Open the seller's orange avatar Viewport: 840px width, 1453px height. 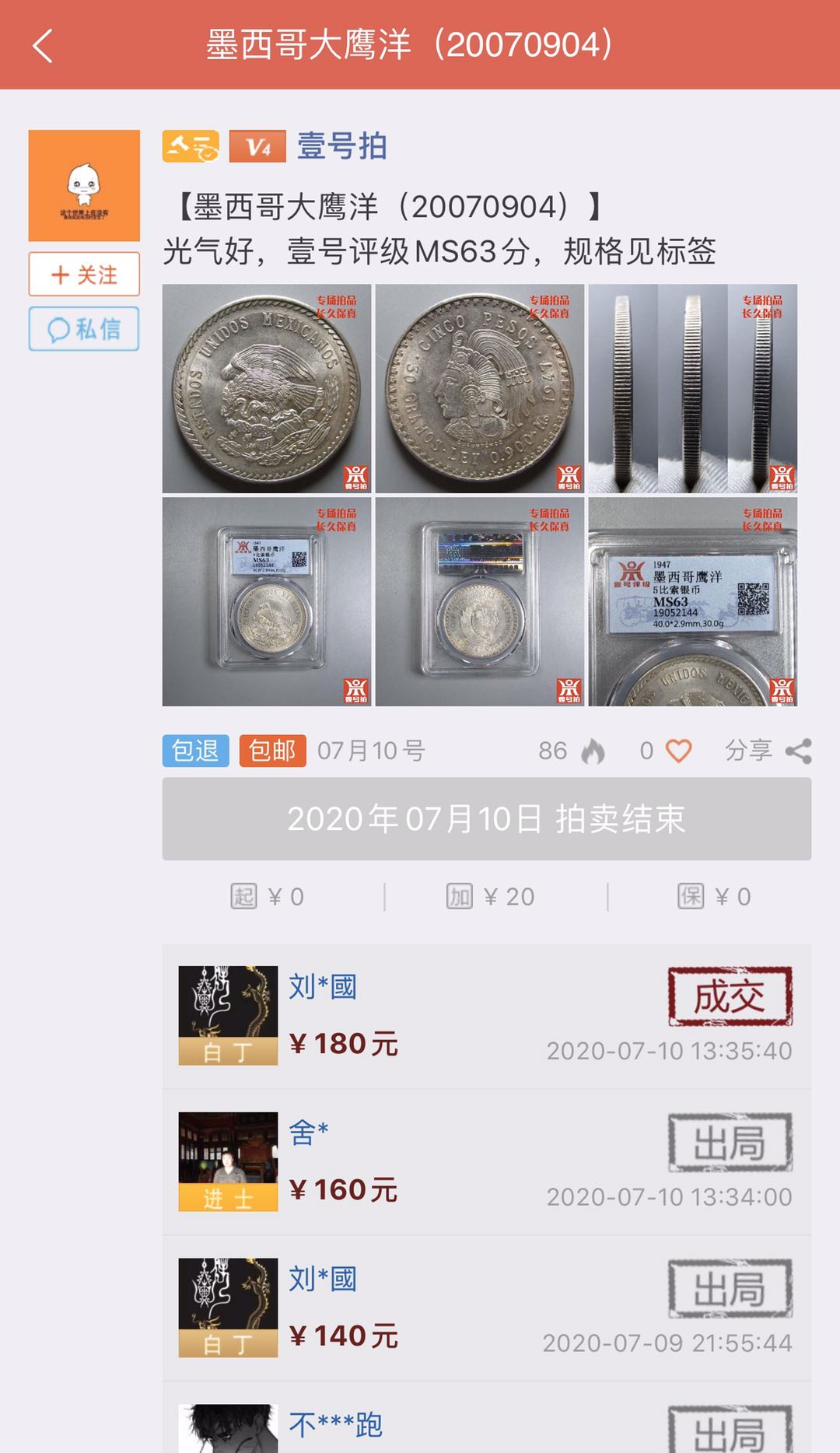pyautogui.click(x=84, y=185)
